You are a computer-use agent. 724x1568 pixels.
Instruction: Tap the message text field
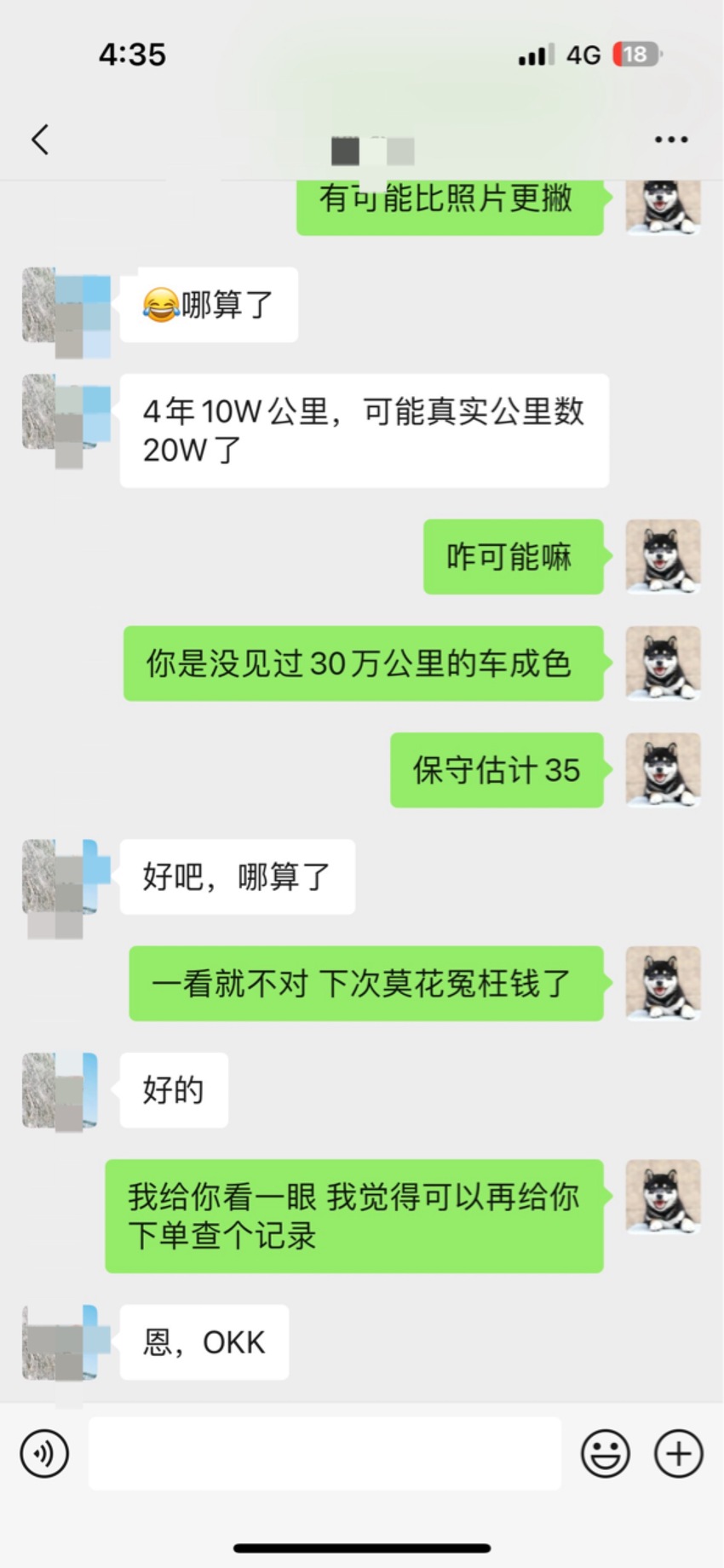tap(325, 1453)
